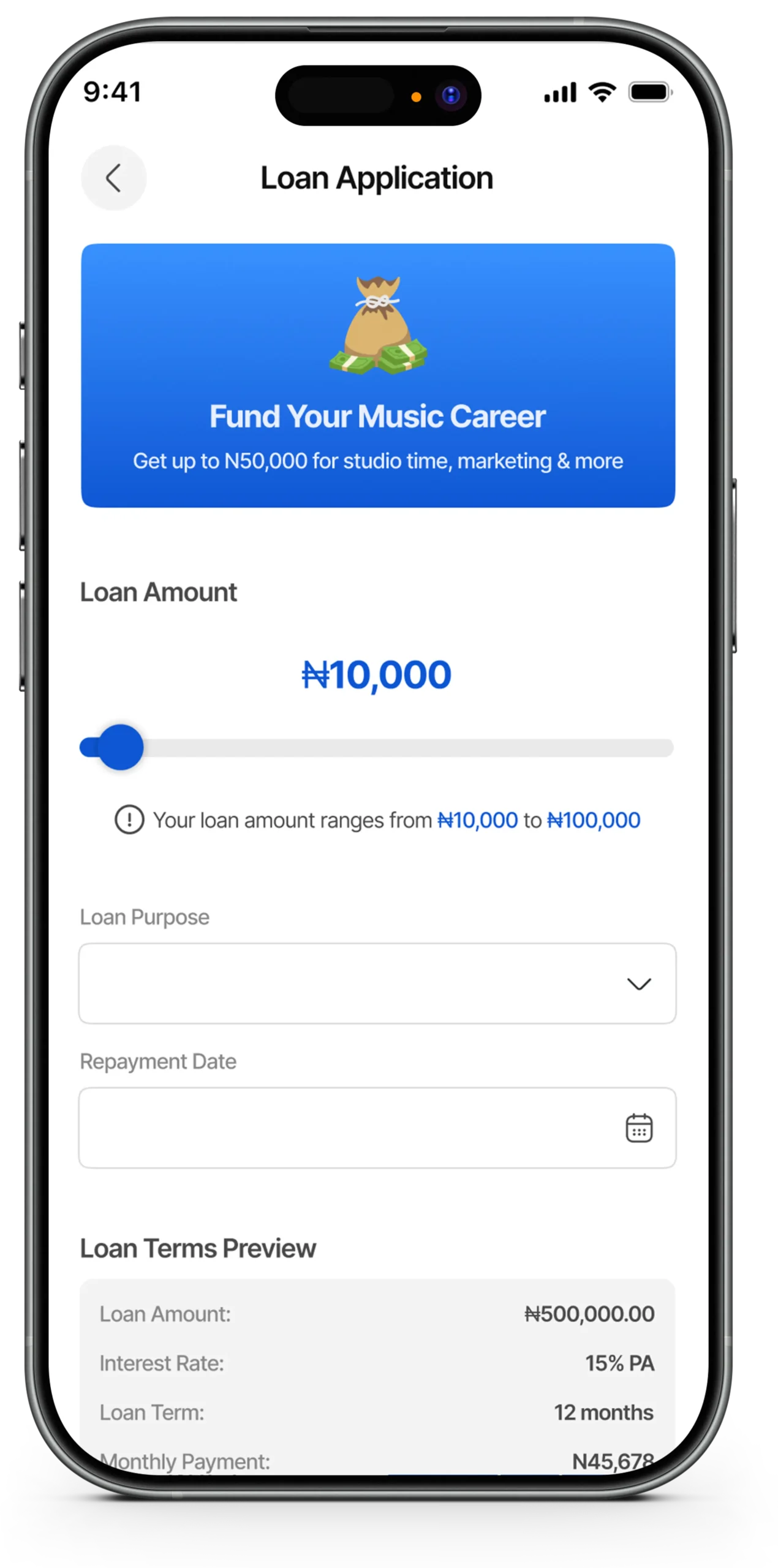Open the Repayment Date picker
Image resolution: width=778 pixels, height=1568 pixels.
pyautogui.click(x=638, y=1128)
